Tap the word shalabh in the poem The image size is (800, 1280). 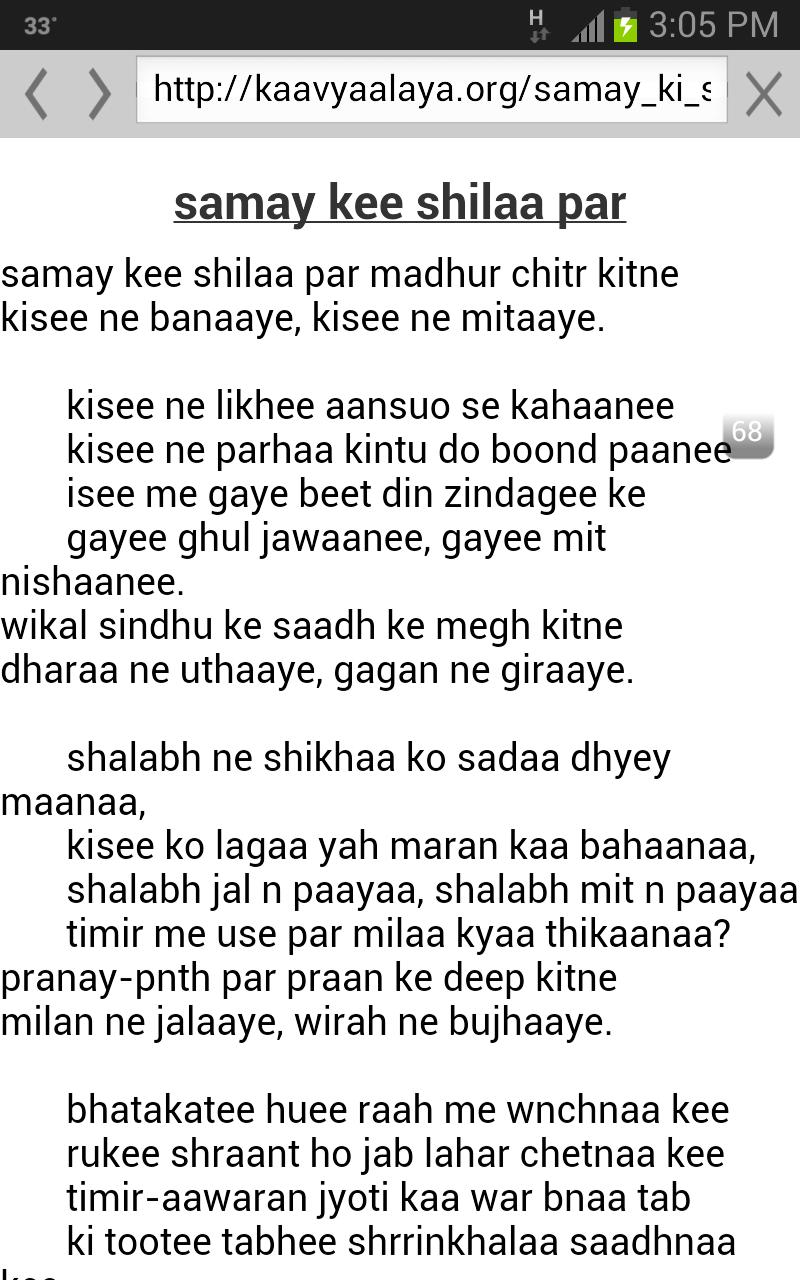tap(132, 757)
